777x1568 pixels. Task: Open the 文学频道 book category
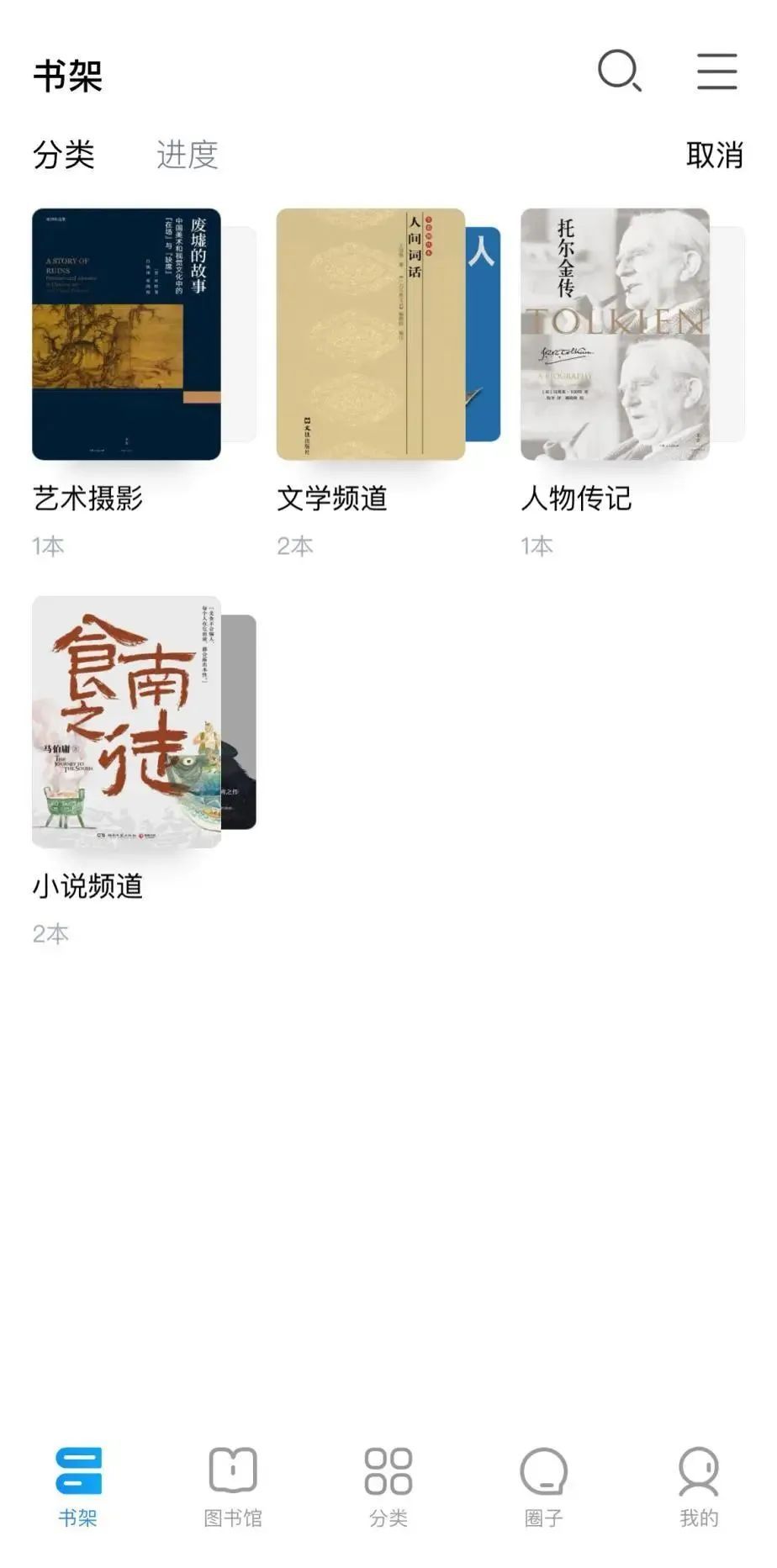(371, 335)
